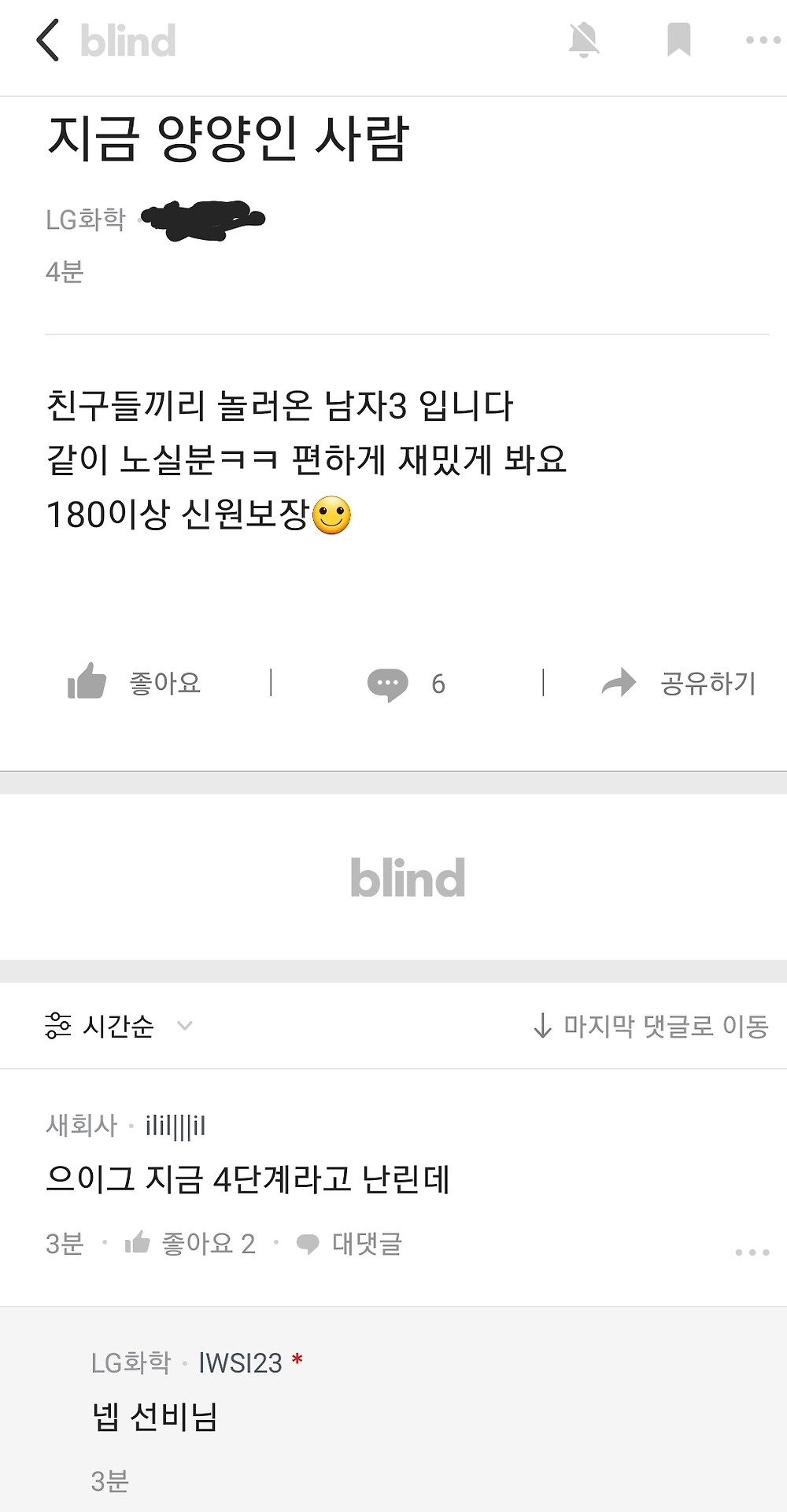Jump to last comment with 마지막 댓글로 이동
The image size is (787, 1512).
651,1026
